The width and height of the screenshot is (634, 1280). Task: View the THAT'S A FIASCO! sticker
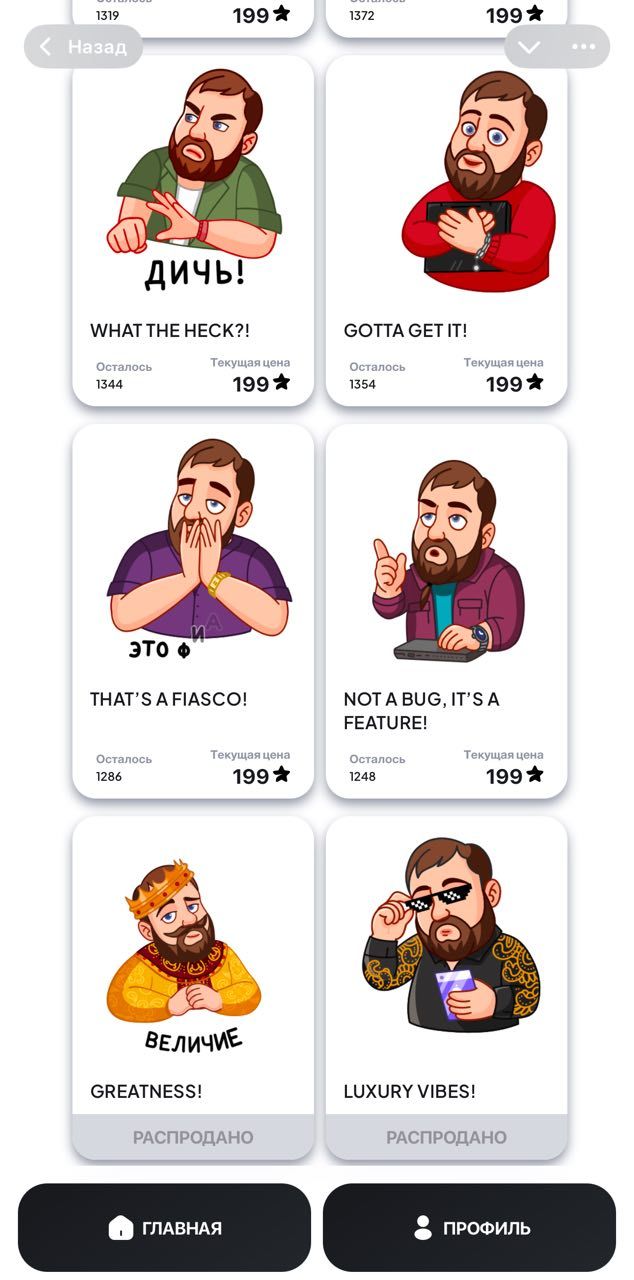tap(193, 610)
